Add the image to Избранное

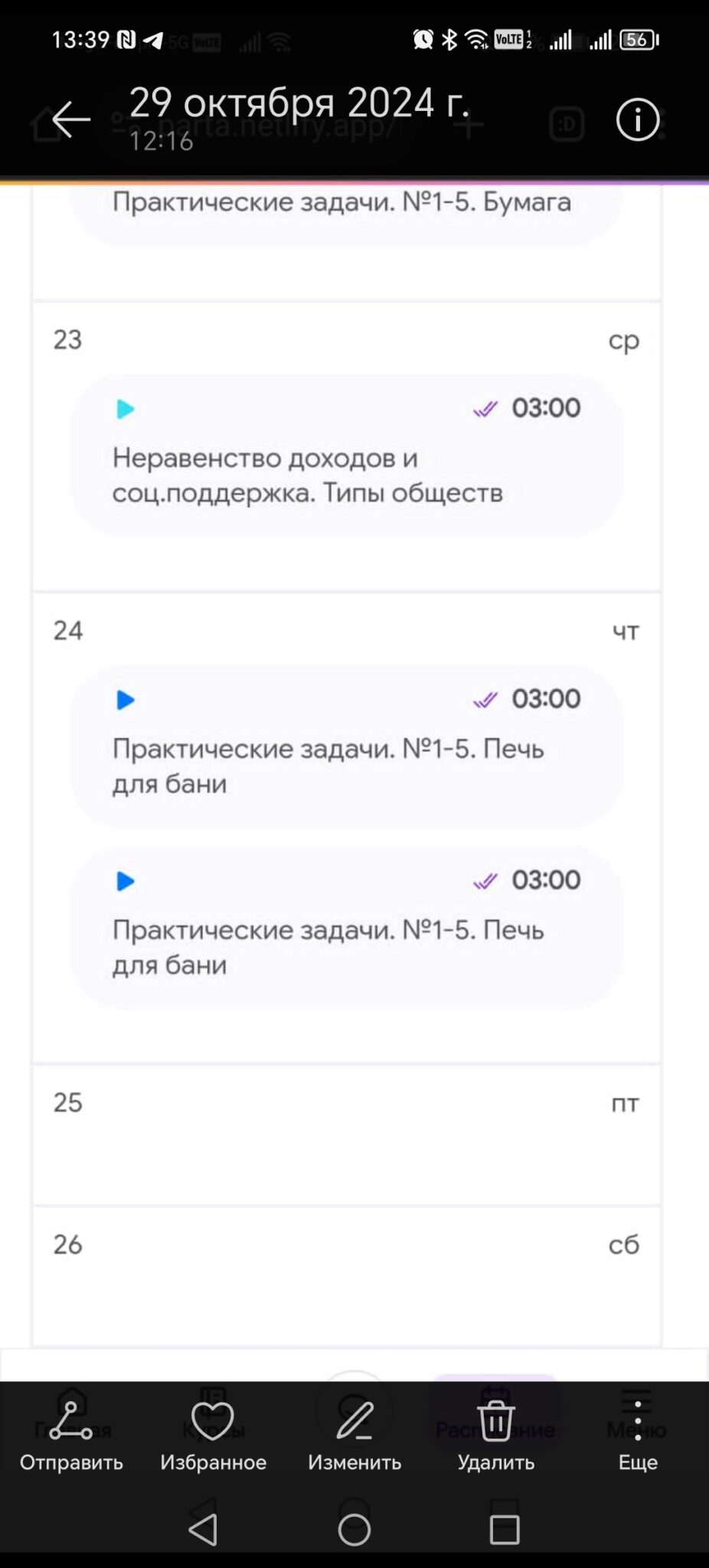click(213, 1436)
